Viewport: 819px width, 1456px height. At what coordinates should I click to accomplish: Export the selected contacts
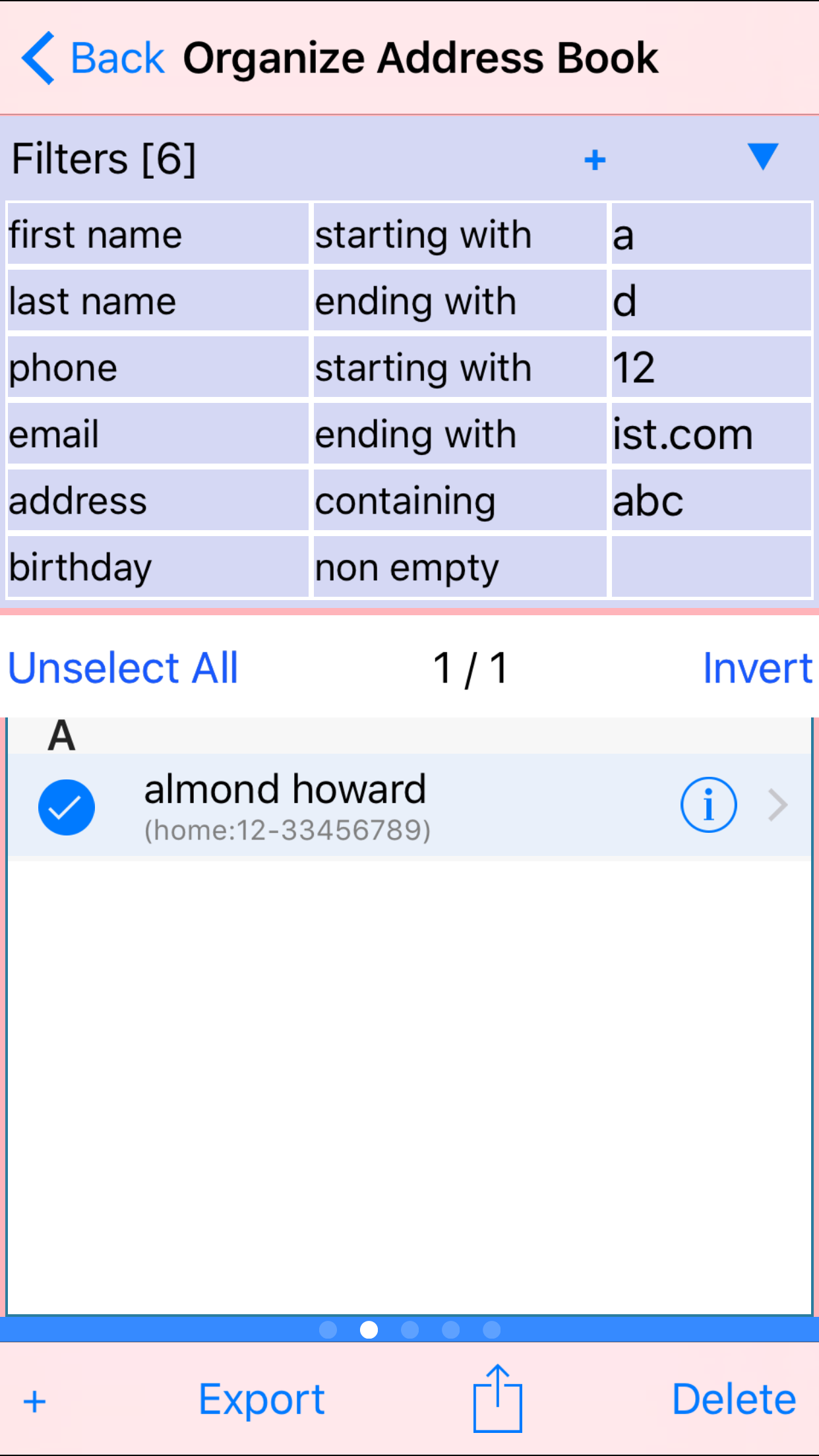(x=262, y=1400)
